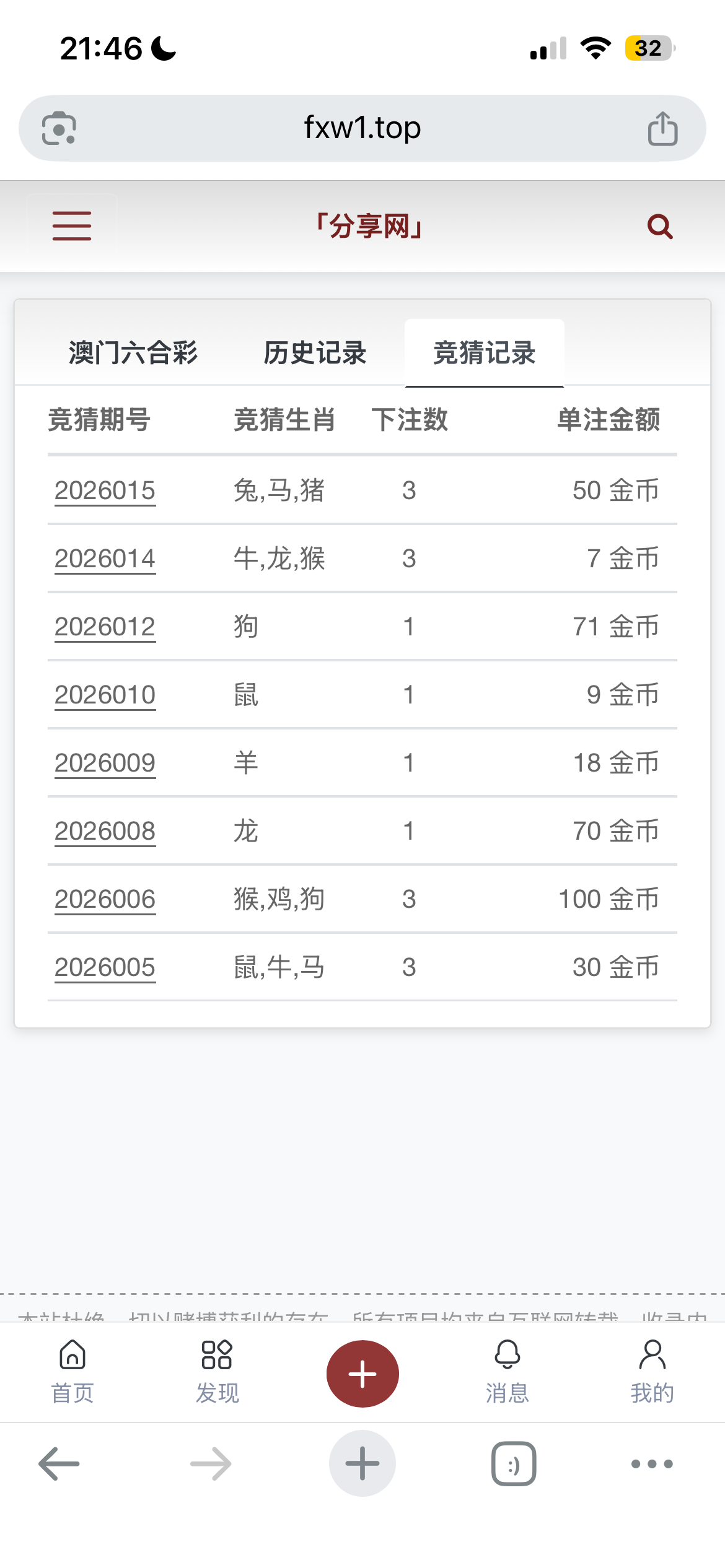Image resolution: width=725 pixels, height=1568 pixels.
Task: Go back in the browser
Action: [x=59, y=1464]
